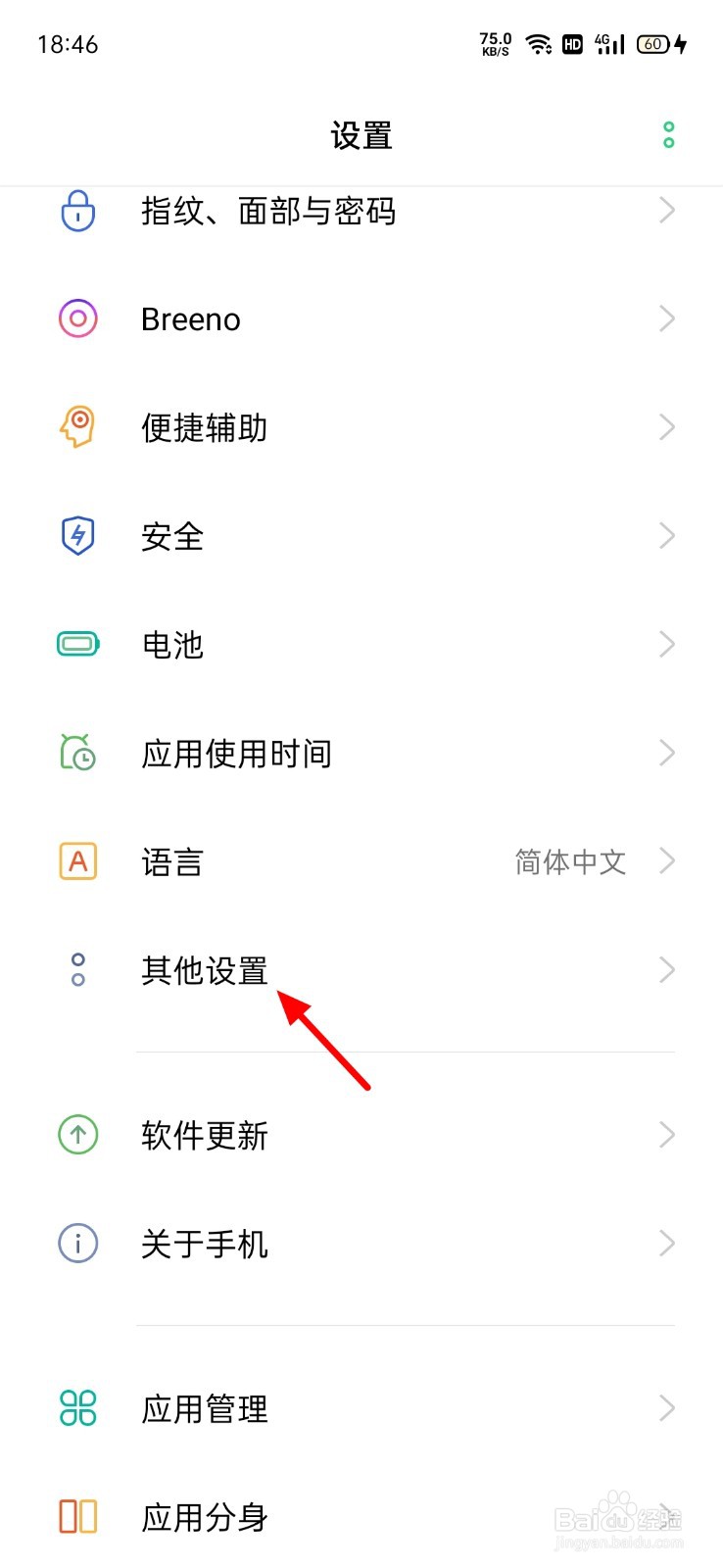Open the 关于手机 info icon

click(77, 1243)
